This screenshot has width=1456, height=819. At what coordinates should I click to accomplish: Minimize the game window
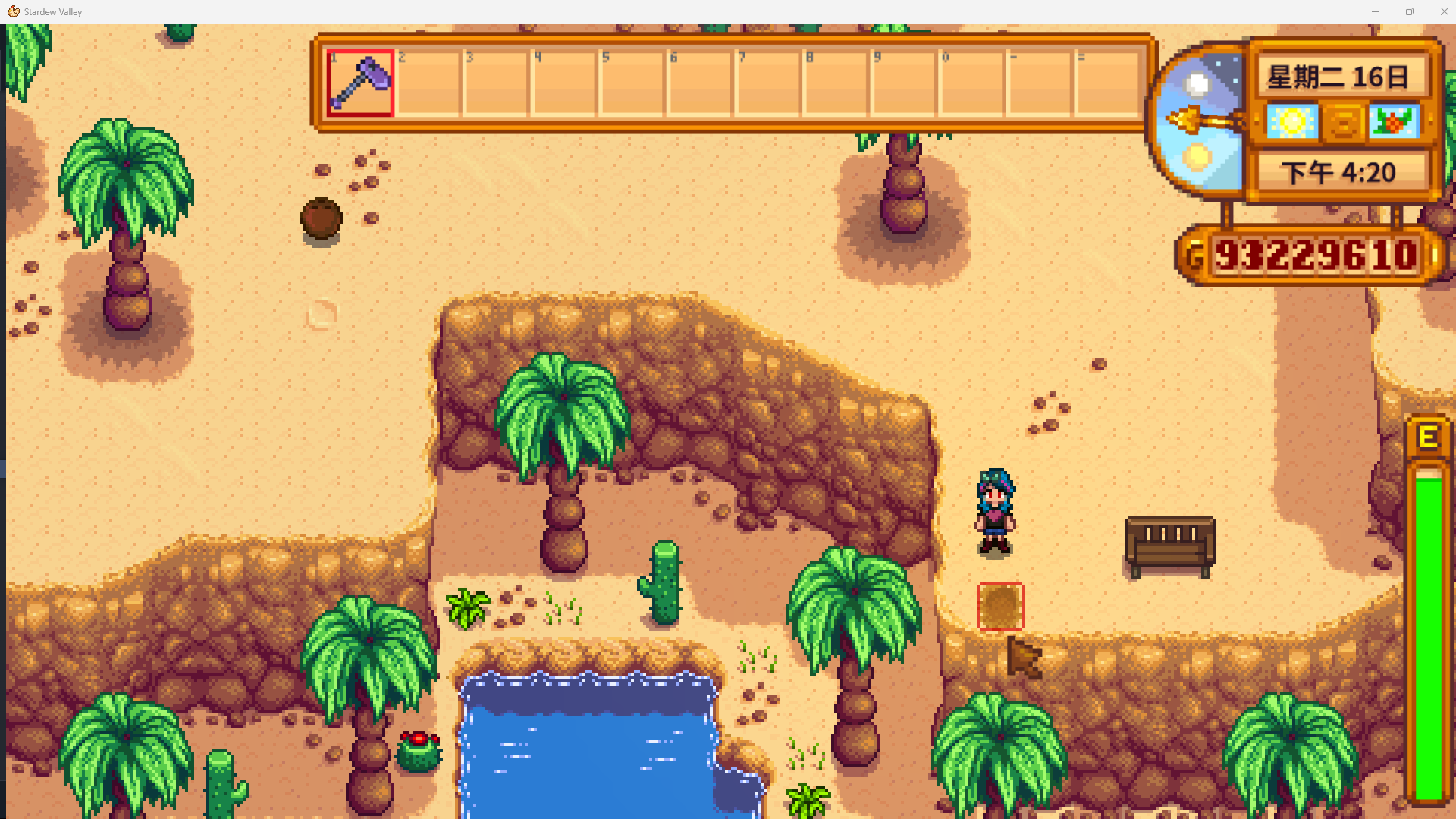point(1376,11)
